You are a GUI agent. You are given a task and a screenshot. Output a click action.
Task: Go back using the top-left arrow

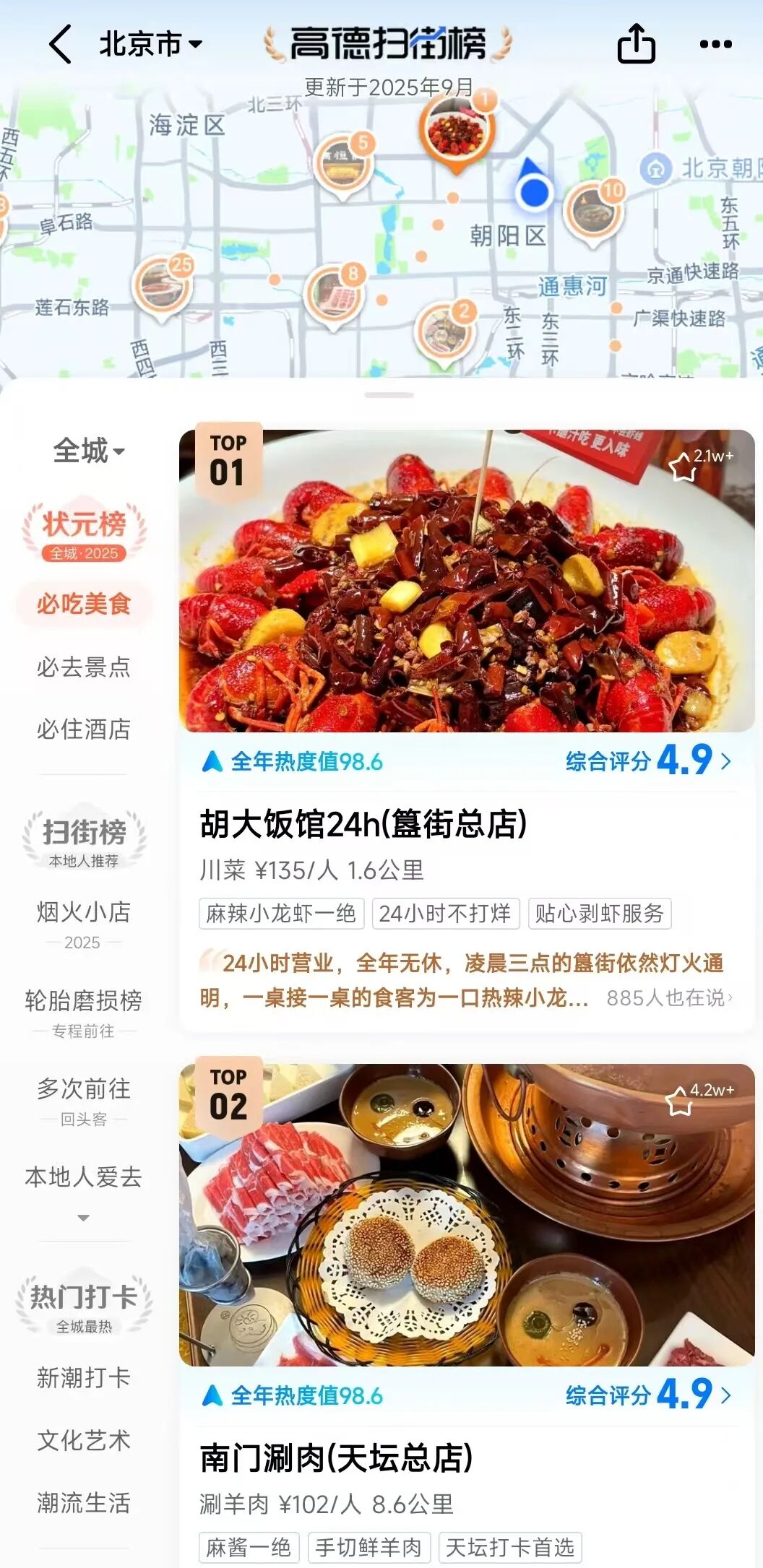(60, 44)
